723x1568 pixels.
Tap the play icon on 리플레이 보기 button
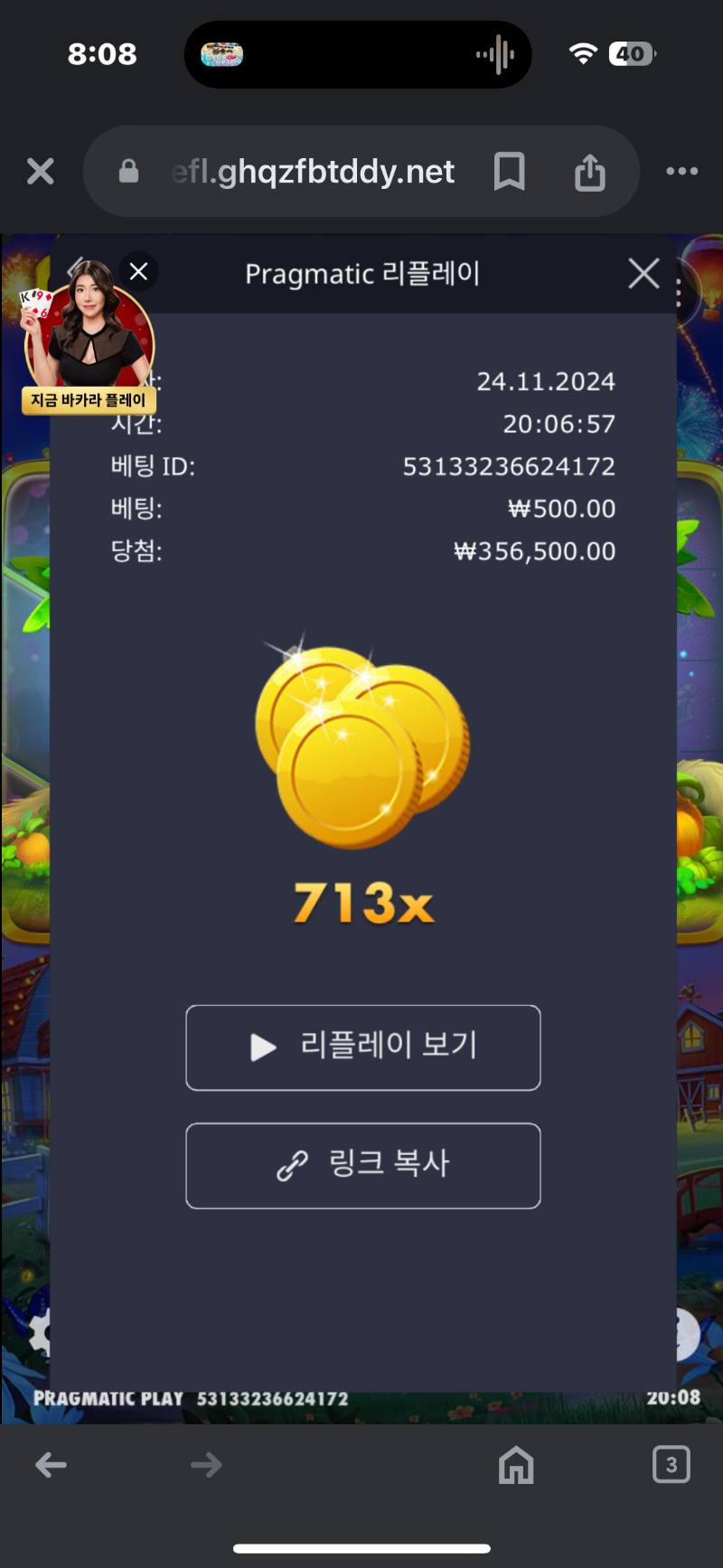(x=262, y=1047)
